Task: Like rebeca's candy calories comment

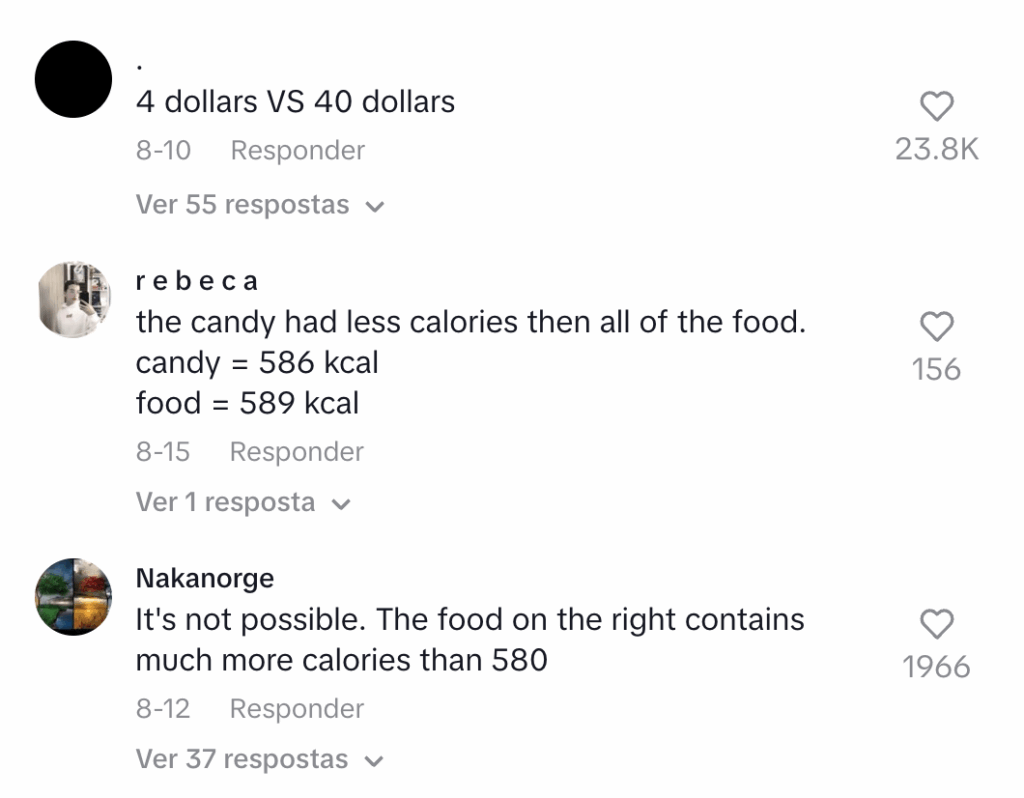Action: [x=936, y=327]
